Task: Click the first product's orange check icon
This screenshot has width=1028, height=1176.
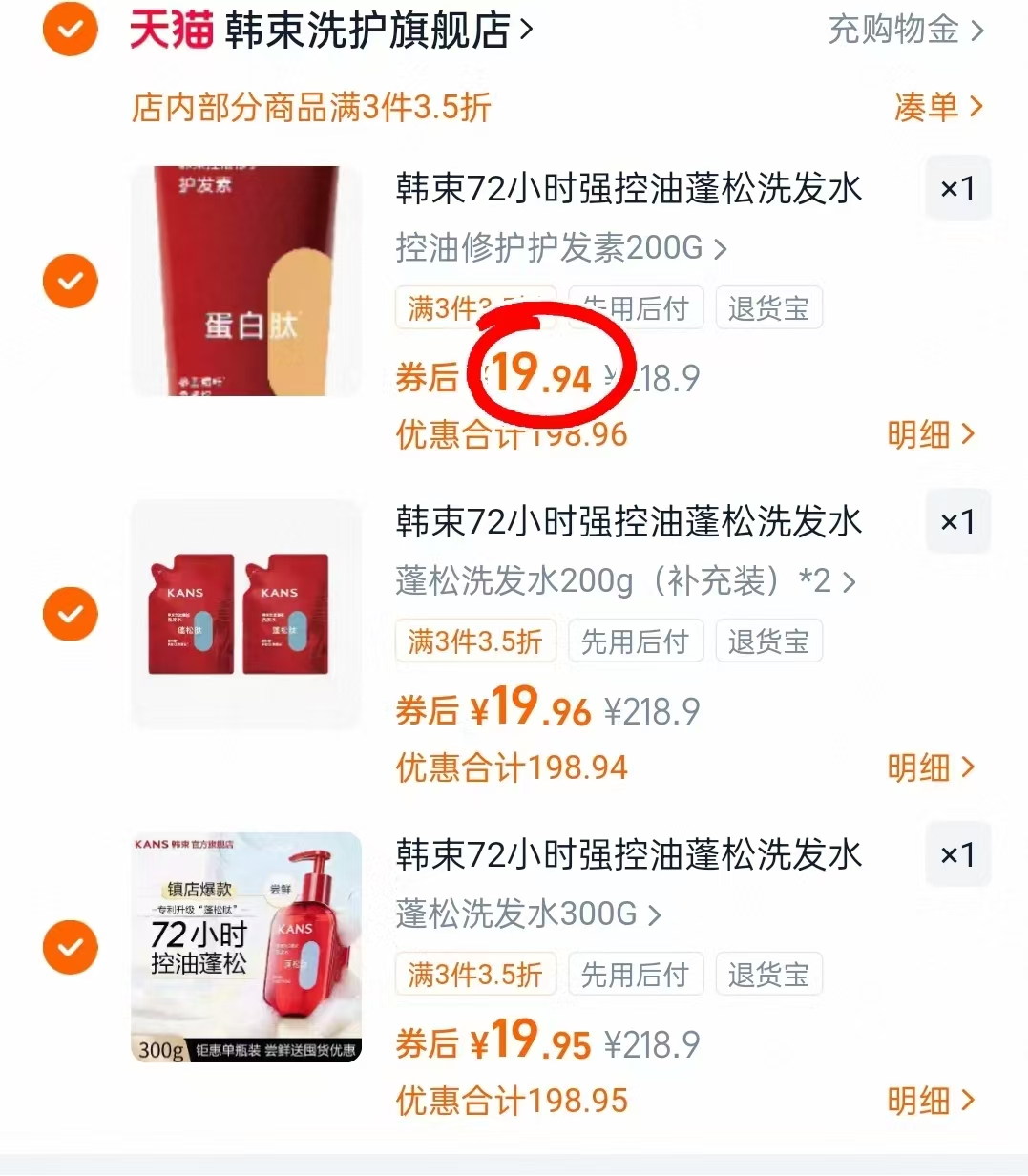Action: [x=70, y=280]
